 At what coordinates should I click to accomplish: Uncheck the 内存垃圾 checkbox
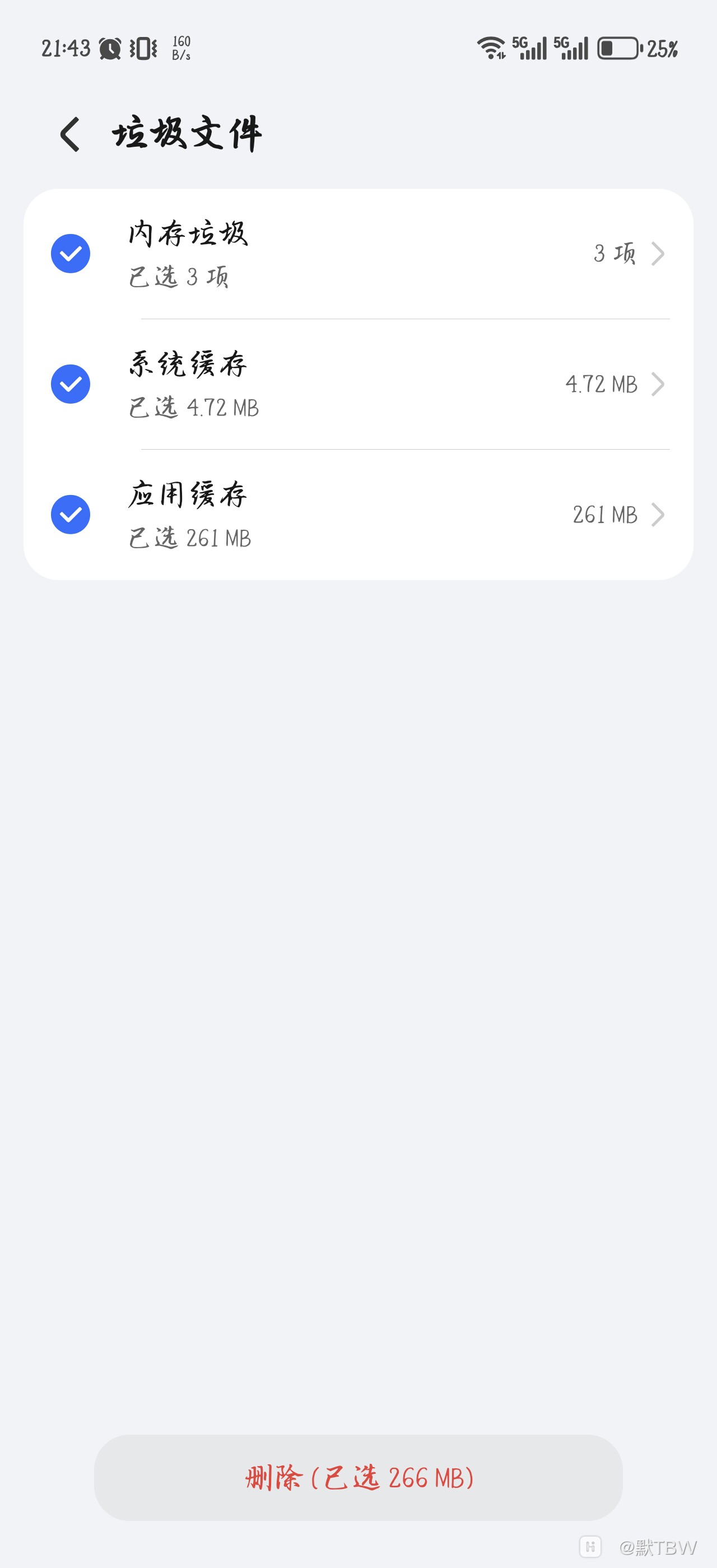71,253
